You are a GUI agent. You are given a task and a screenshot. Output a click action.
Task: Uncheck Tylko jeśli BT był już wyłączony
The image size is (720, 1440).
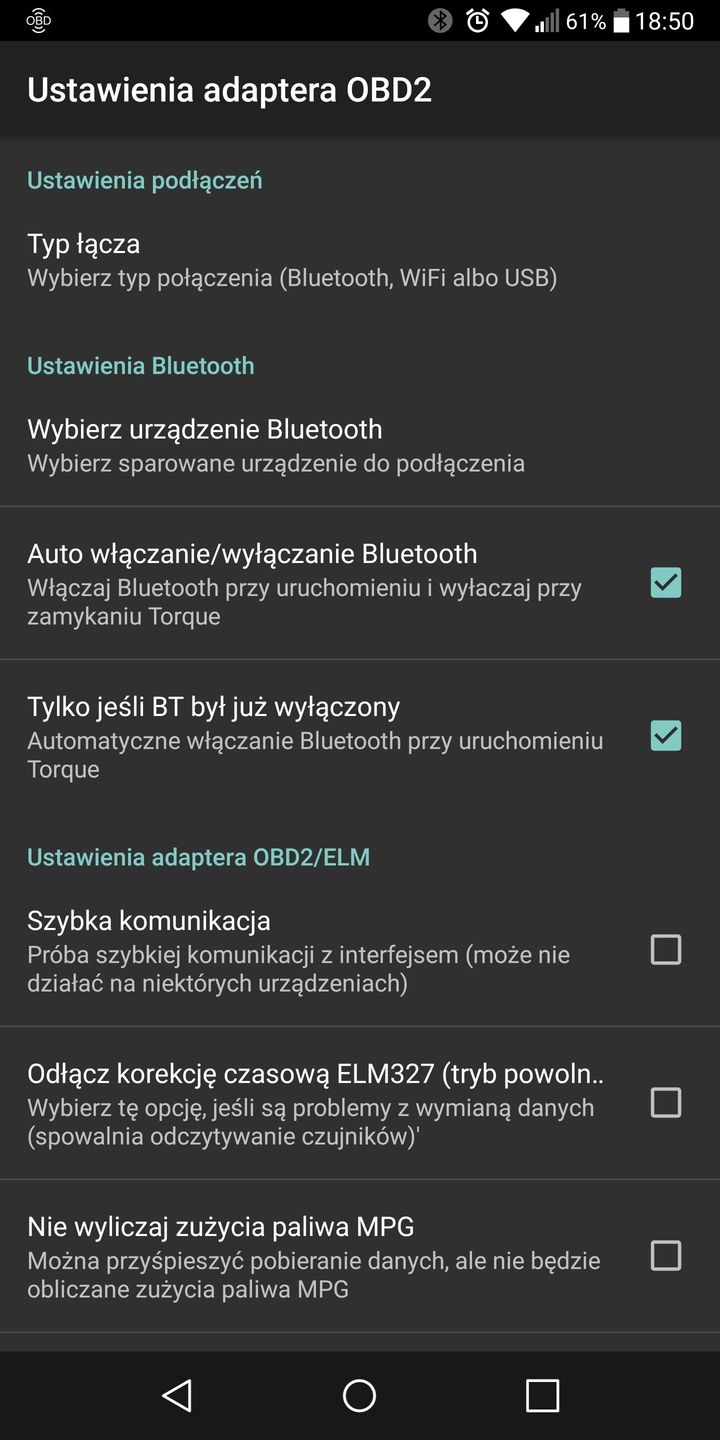click(666, 736)
